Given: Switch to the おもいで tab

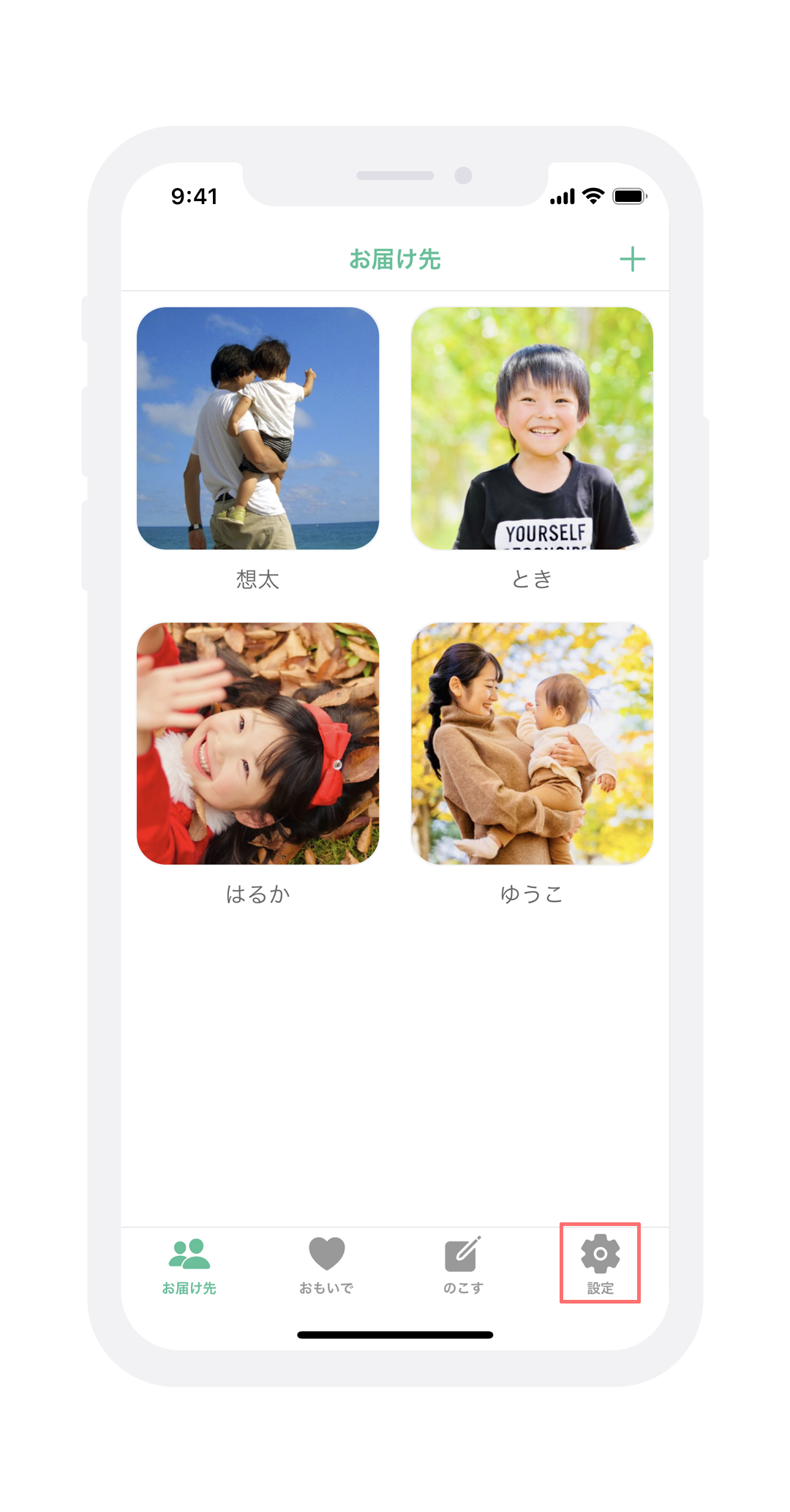Looking at the screenshot, I should (326, 1265).
